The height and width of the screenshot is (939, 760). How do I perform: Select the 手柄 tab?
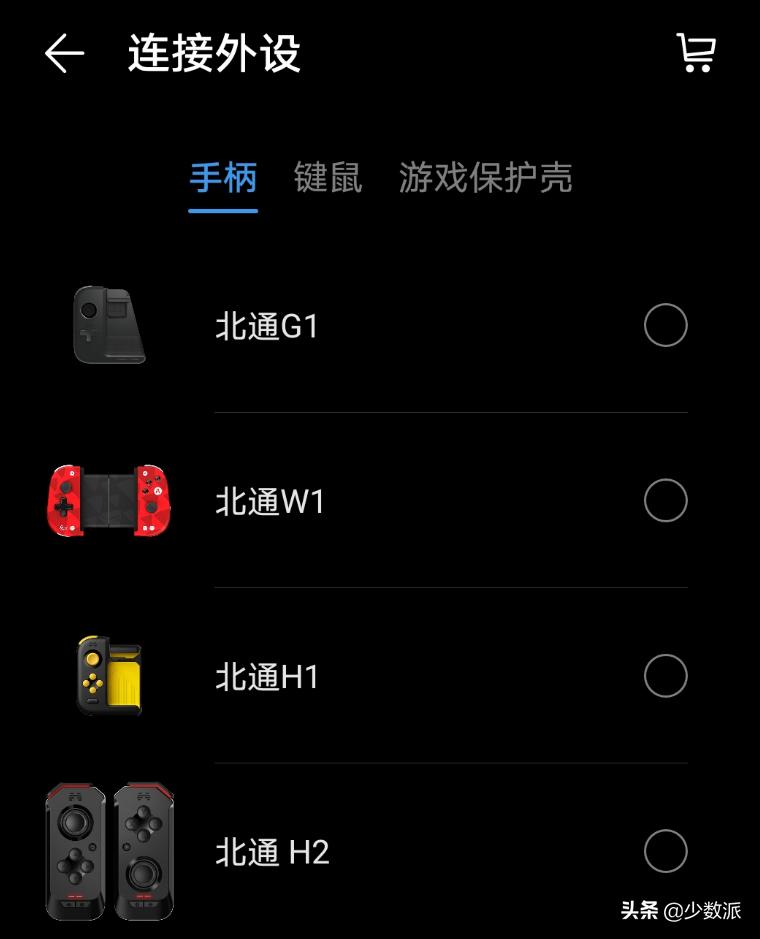(223, 177)
